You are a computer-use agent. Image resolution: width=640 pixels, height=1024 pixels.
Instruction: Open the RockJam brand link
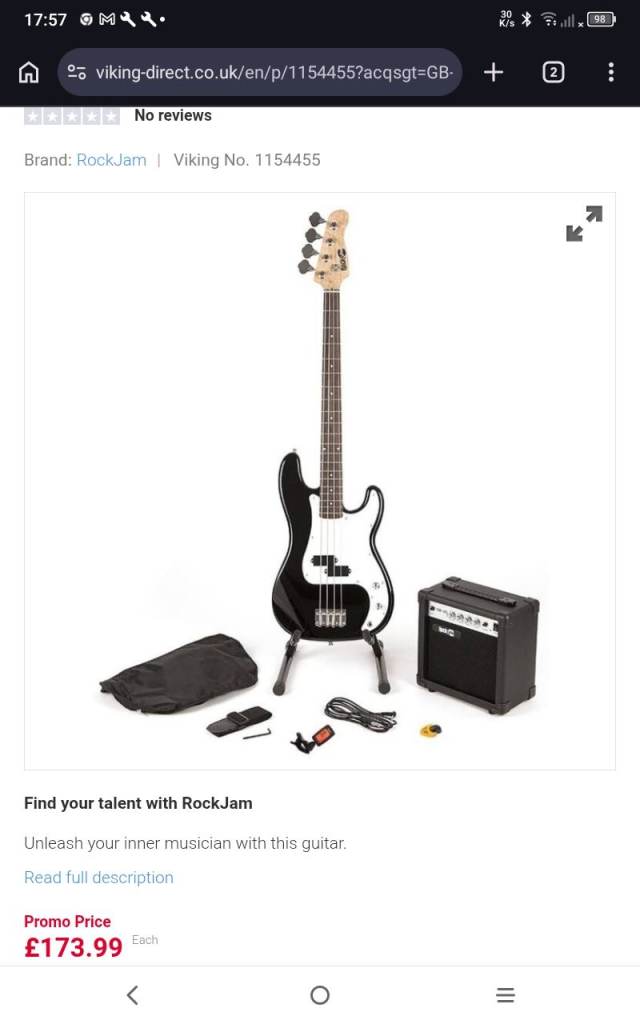click(111, 160)
